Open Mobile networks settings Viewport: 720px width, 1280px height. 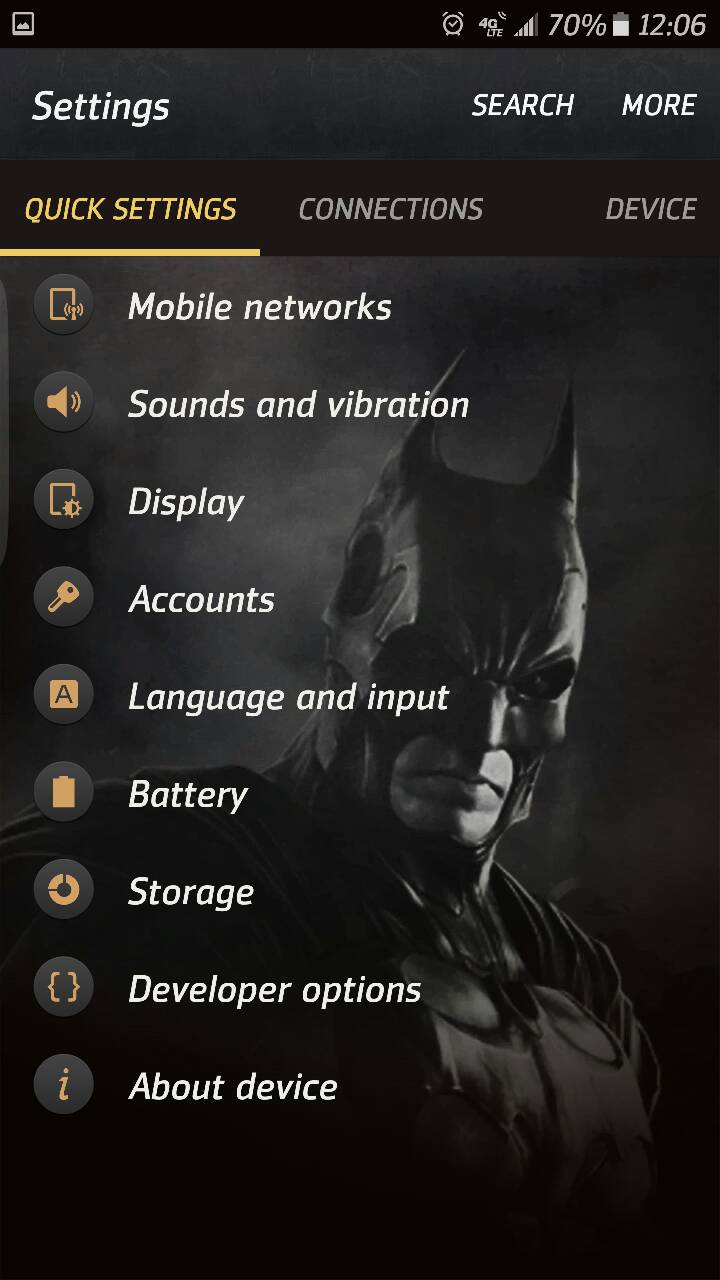260,306
